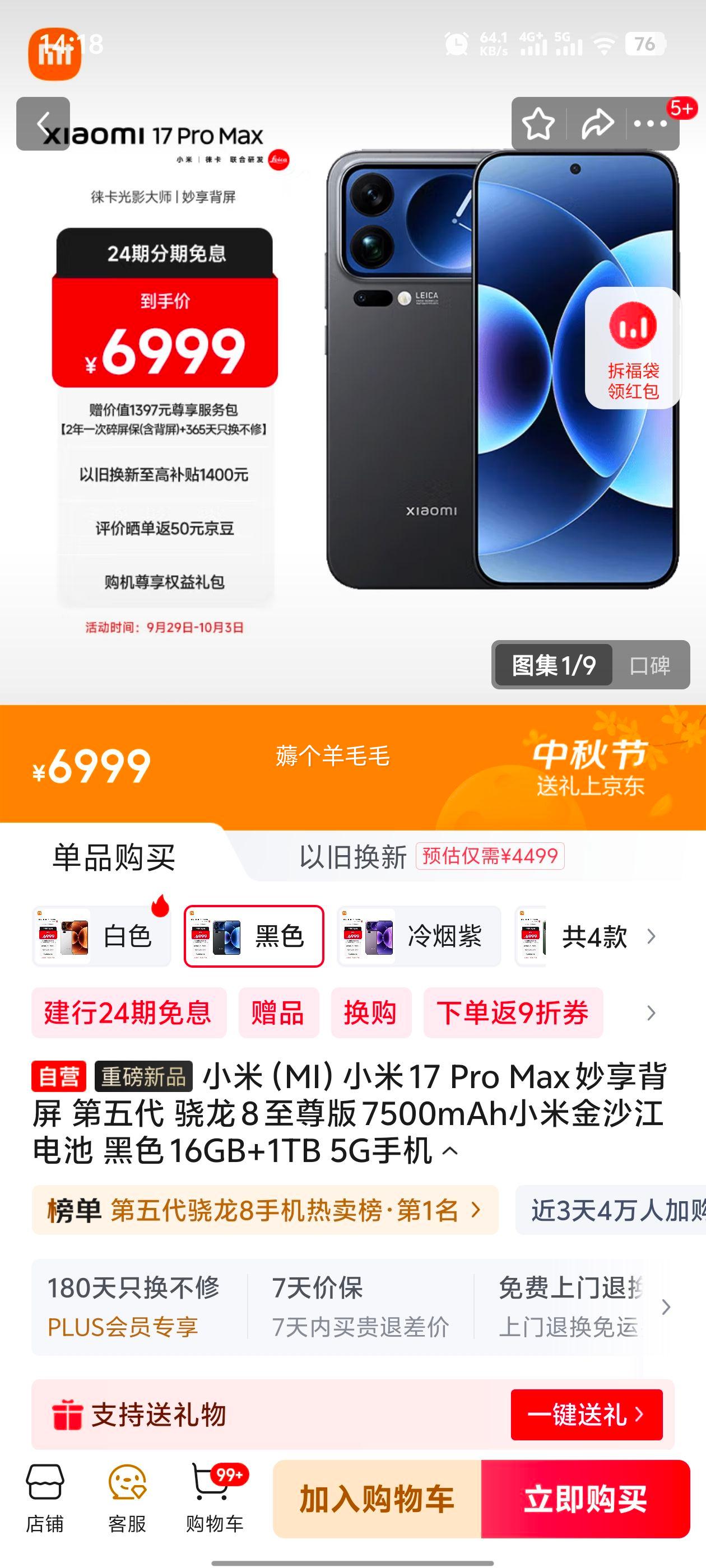Image resolution: width=706 pixels, height=1568 pixels.
Task: Choose the 冷烟紫 color option
Action: coord(419,936)
